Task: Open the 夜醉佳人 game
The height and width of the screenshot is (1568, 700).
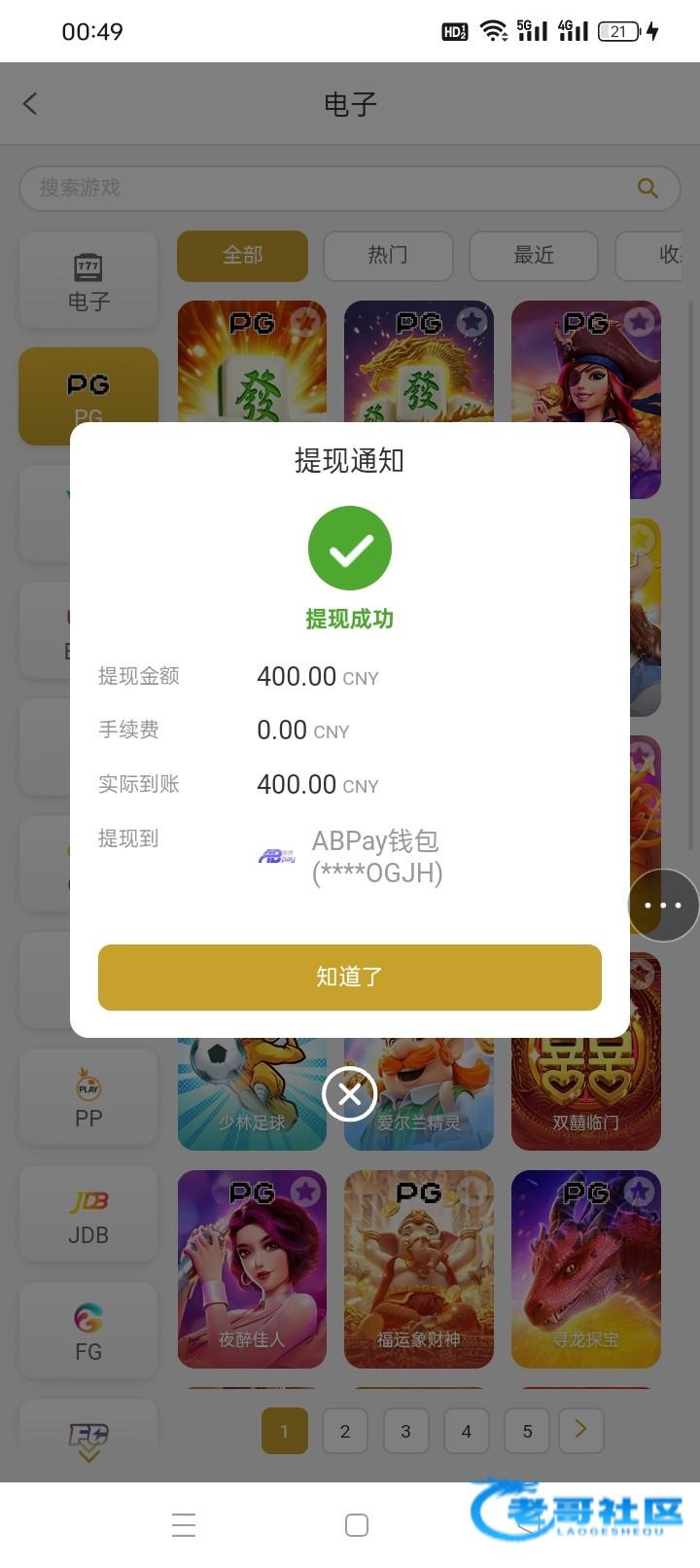Action: [x=252, y=1268]
